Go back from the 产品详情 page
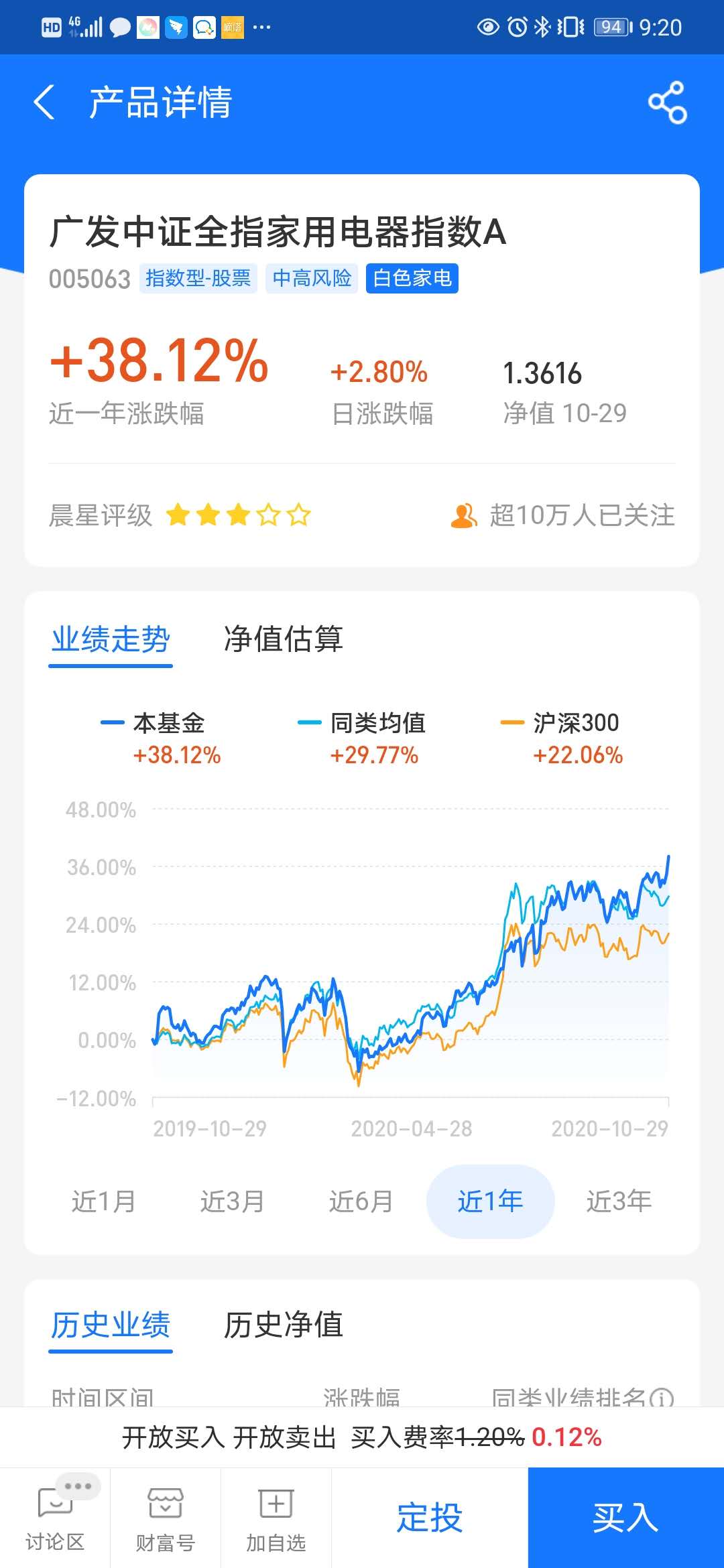Viewport: 724px width, 1568px height. 44,103
